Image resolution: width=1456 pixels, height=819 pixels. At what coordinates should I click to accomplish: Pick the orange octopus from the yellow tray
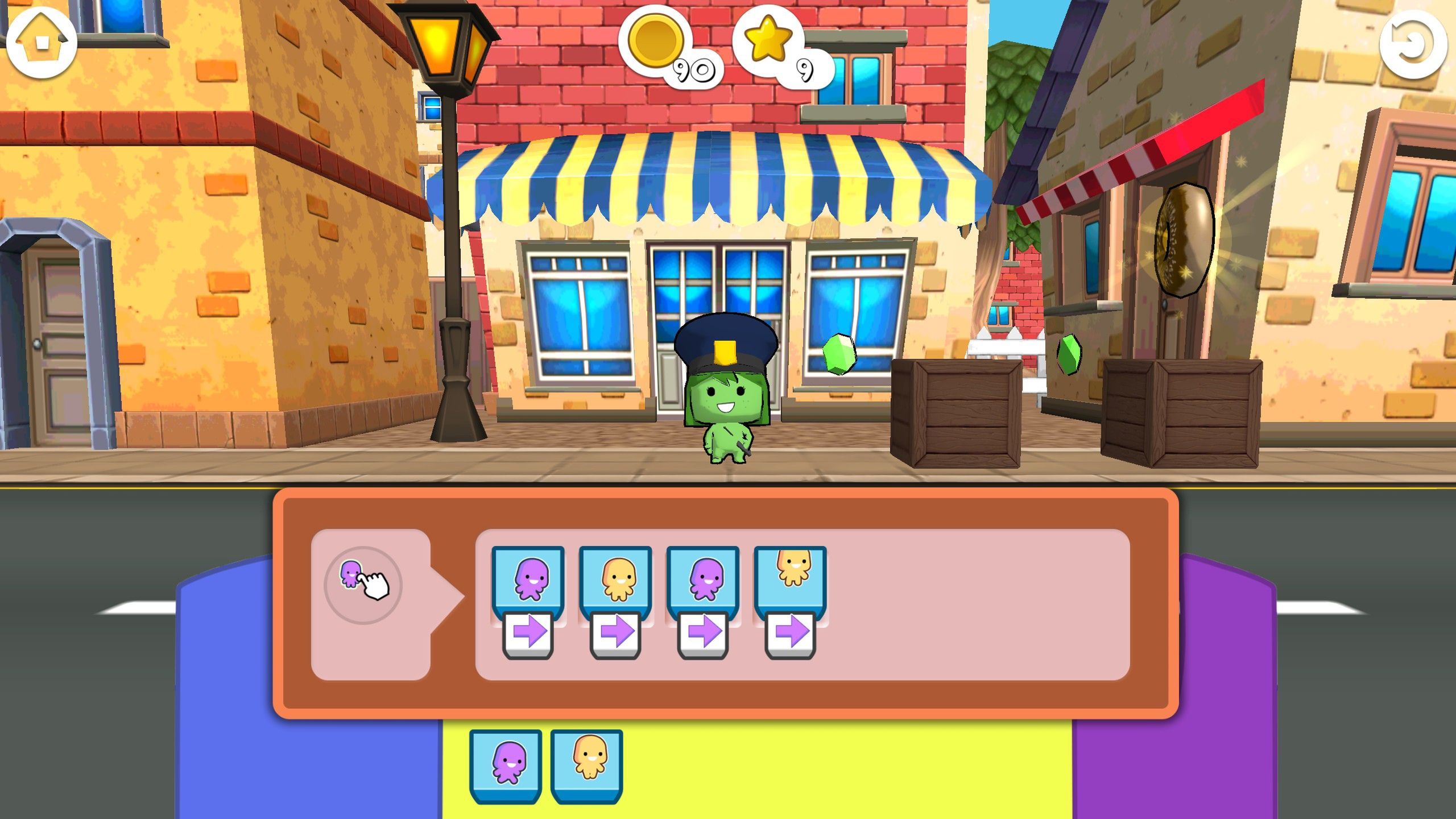click(x=587, y=765)
